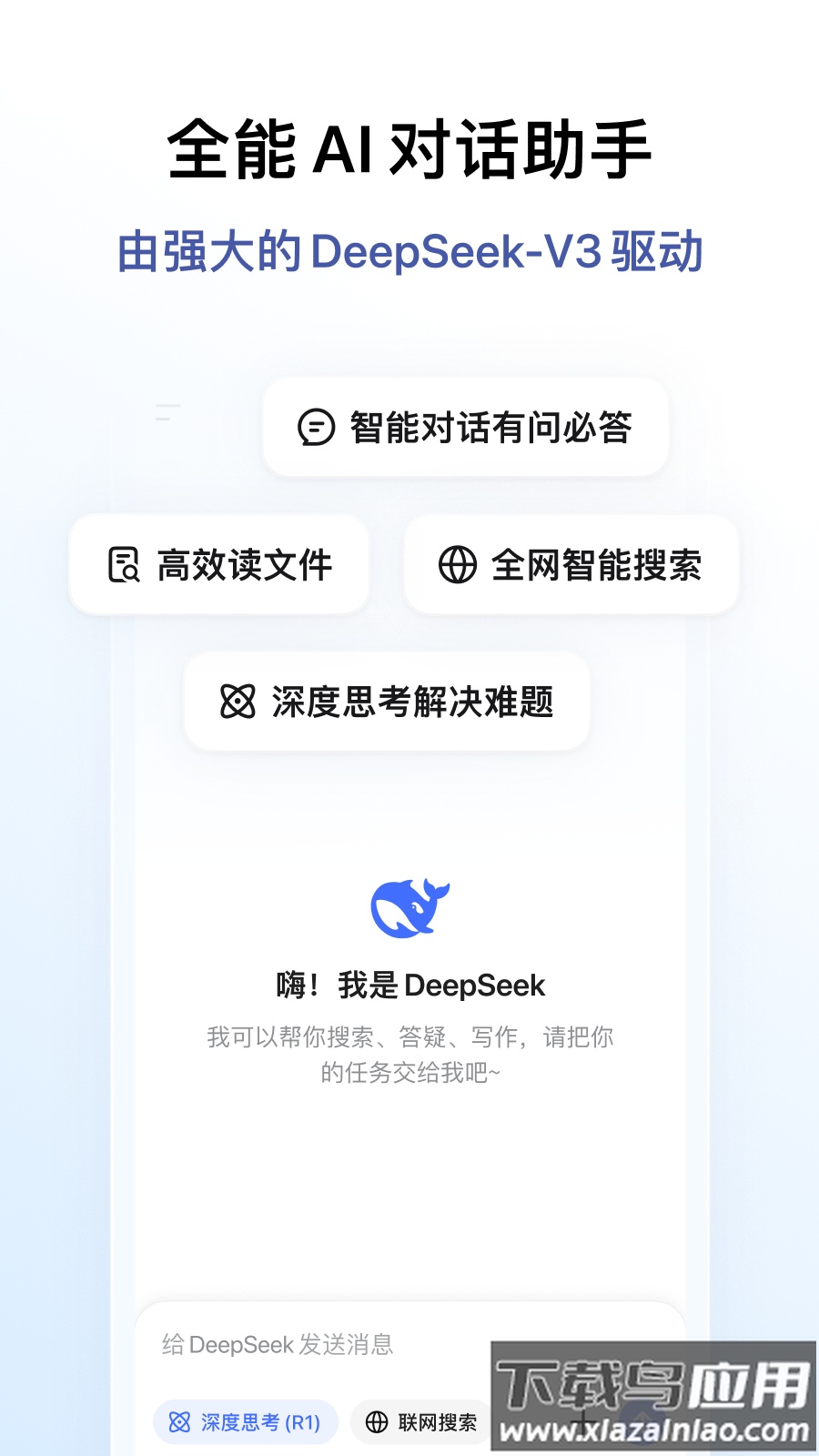Select the 由强大的 DeepSeek-V3 驱动 subtitle

pyautogui.click(x=409, y=252)
